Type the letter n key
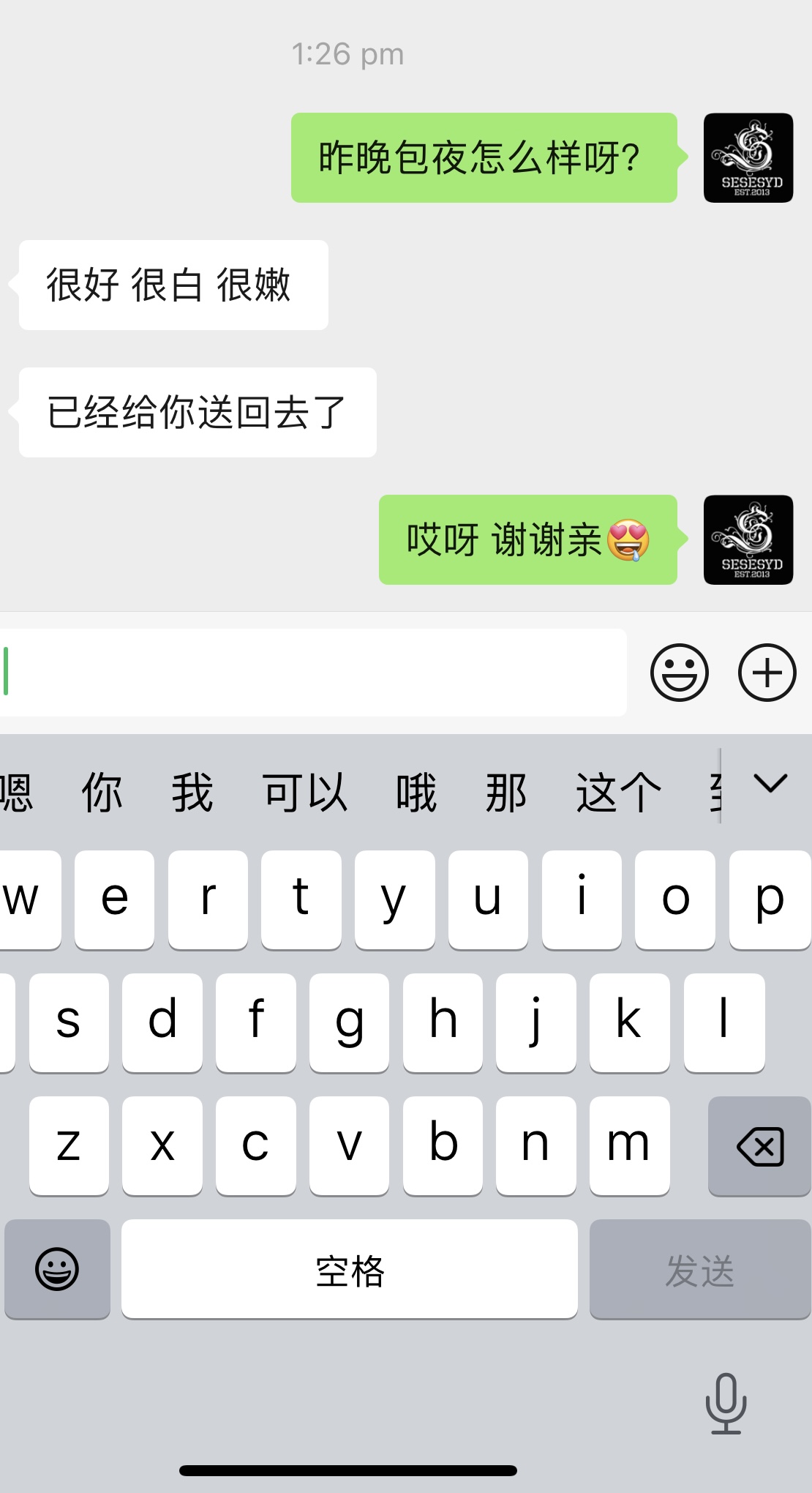Screen dimensions: 812x1493 click(535, 1145)
